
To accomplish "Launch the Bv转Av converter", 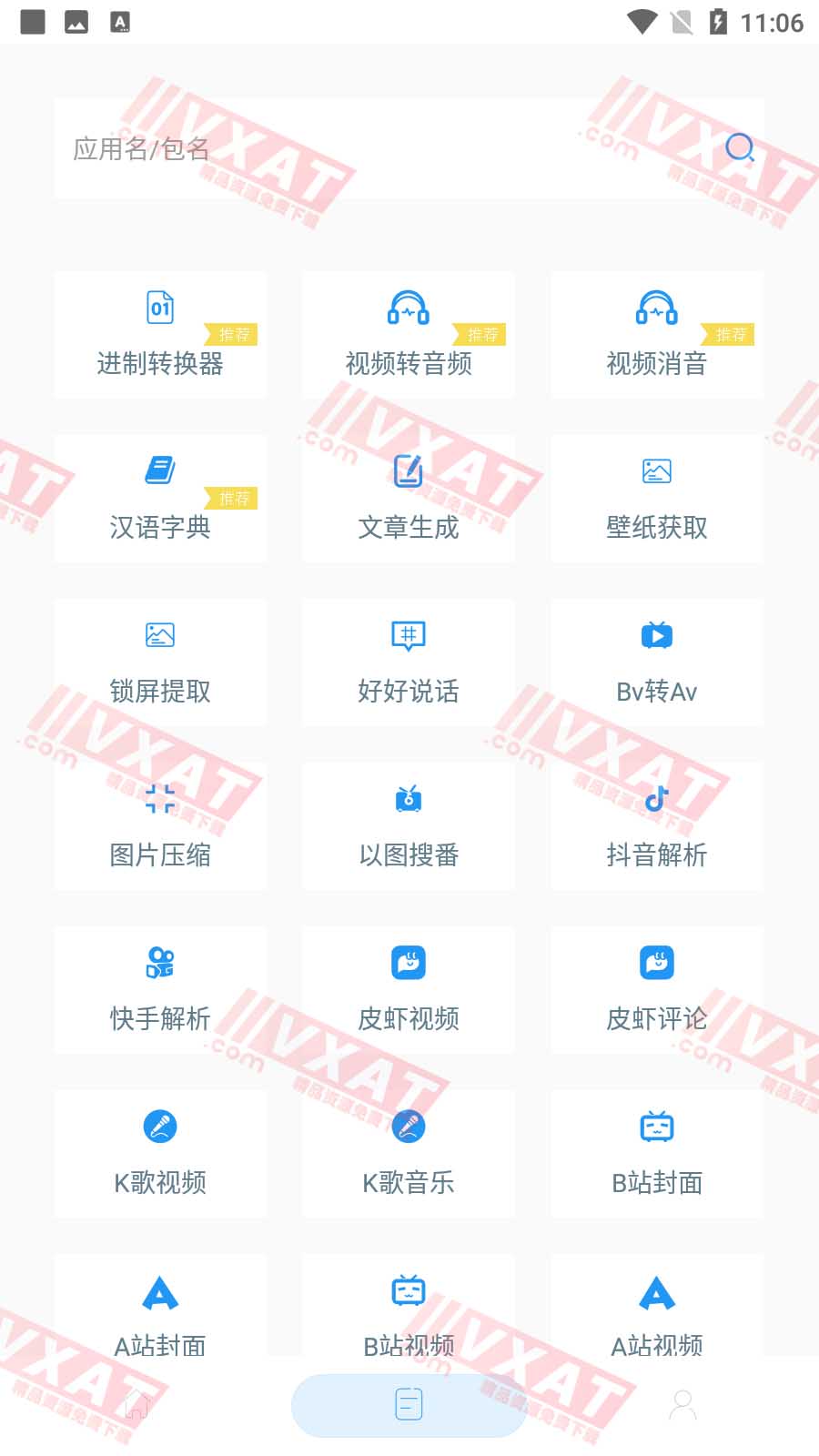I will pos(657,662).
